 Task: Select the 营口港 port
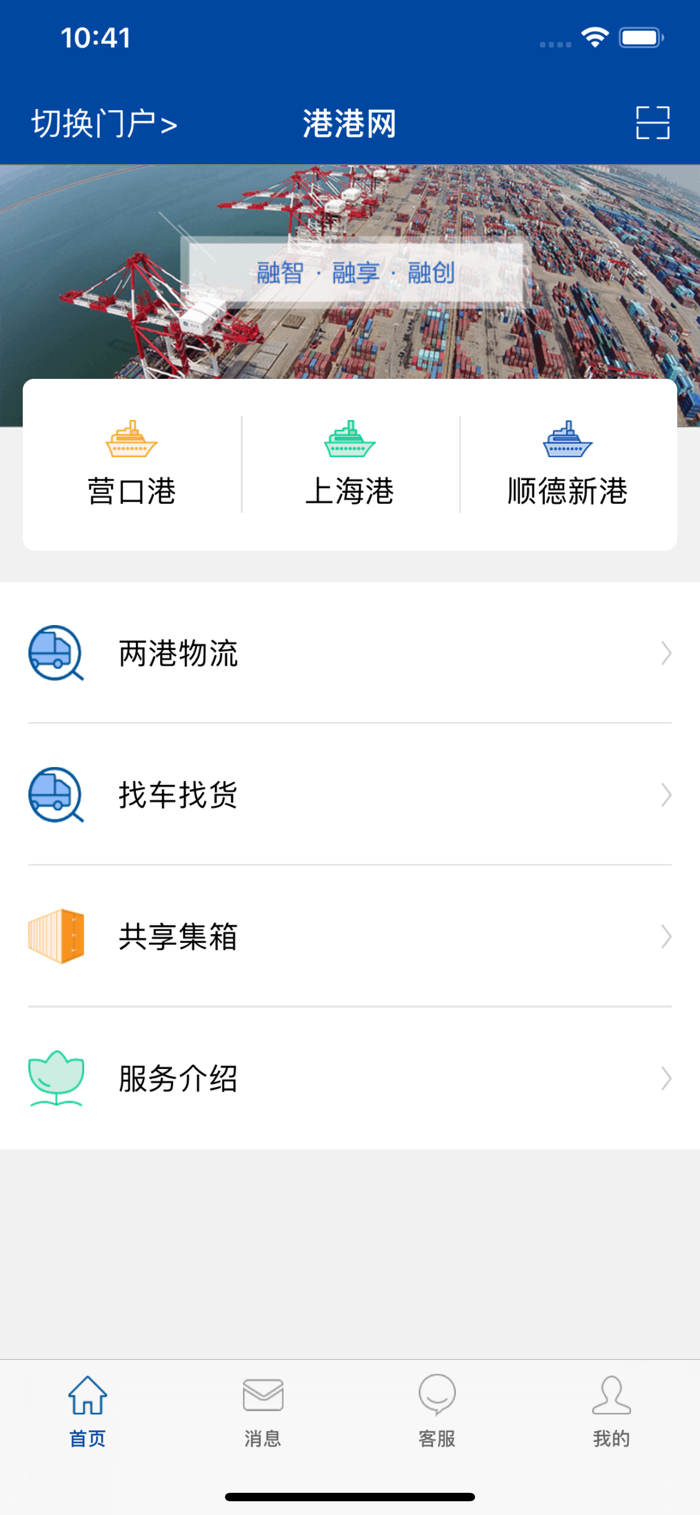[132, 464]
